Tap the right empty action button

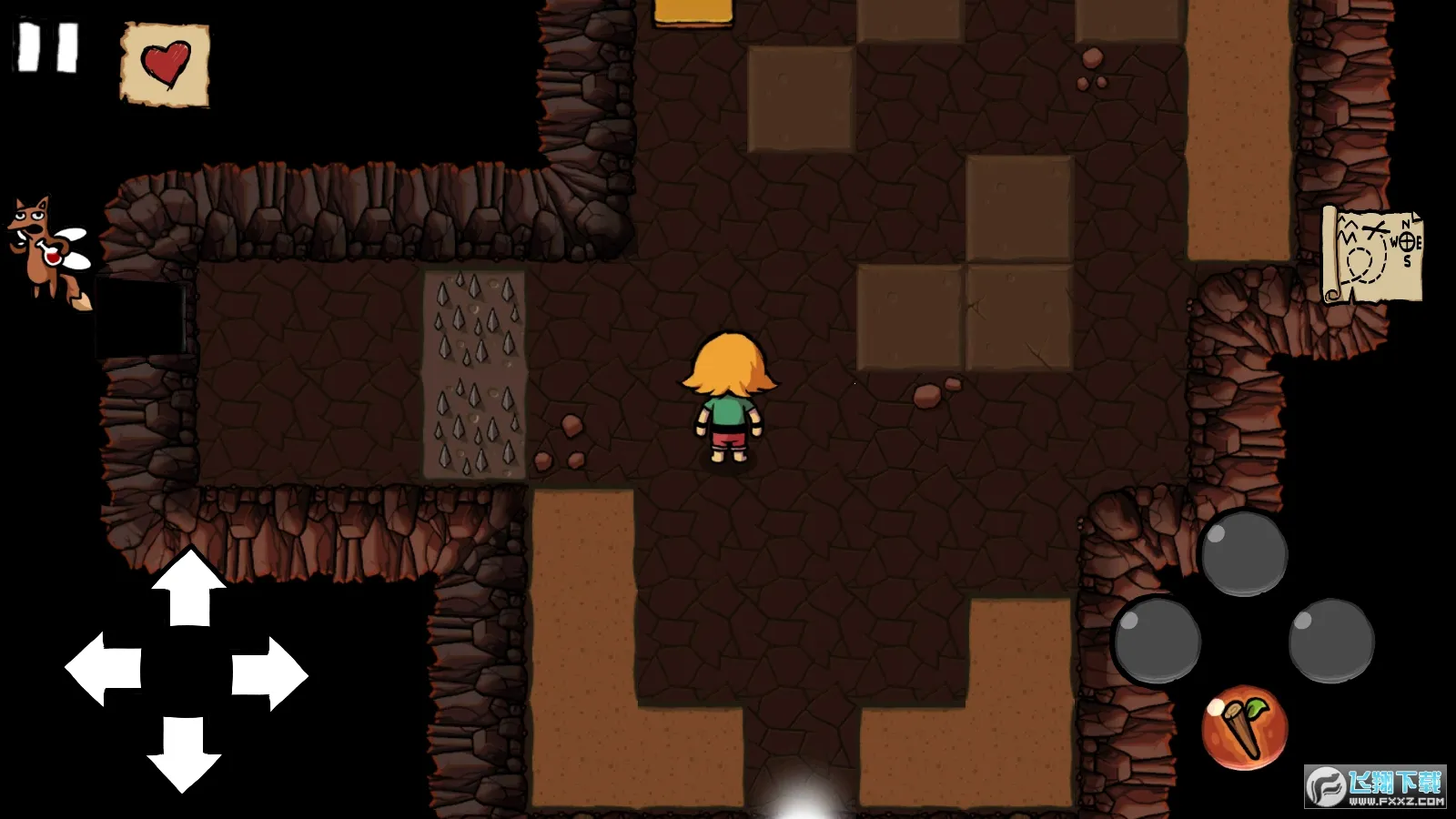[x=1330, y=641]
